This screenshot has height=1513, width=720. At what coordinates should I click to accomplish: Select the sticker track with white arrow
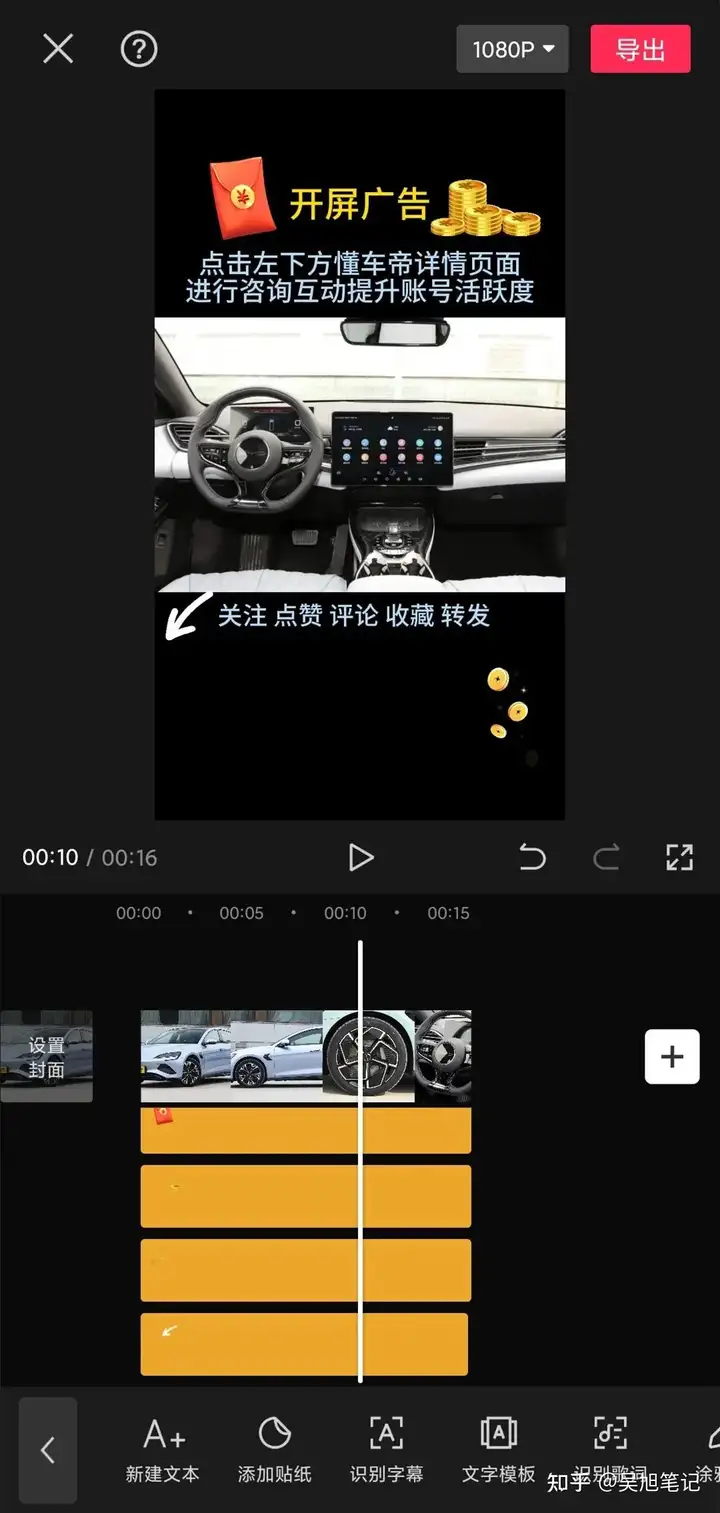[x=250, y=1344]
